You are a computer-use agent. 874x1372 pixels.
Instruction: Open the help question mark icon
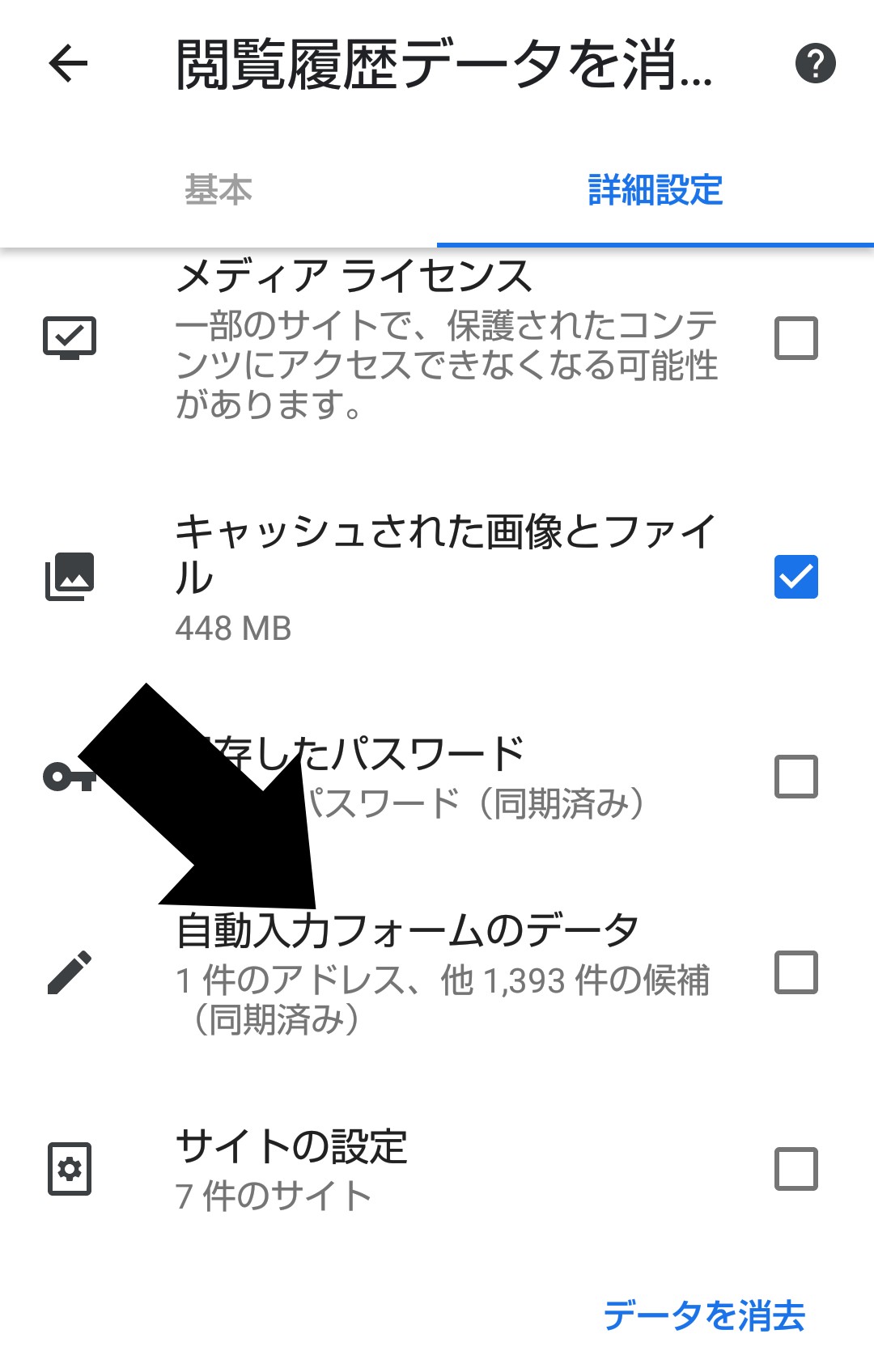pyautogui.click(x=815, y=64)
